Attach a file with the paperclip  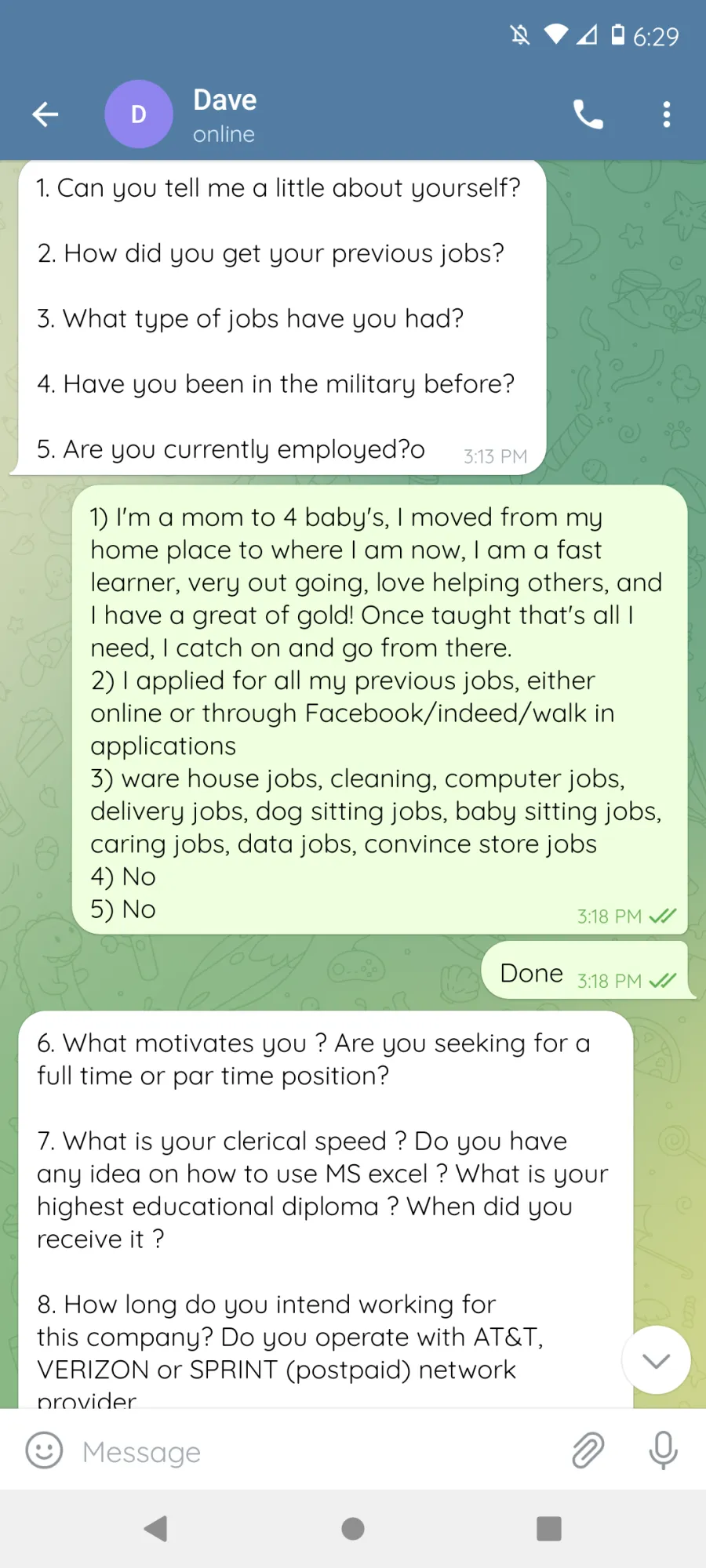[x=588, y=1450]
